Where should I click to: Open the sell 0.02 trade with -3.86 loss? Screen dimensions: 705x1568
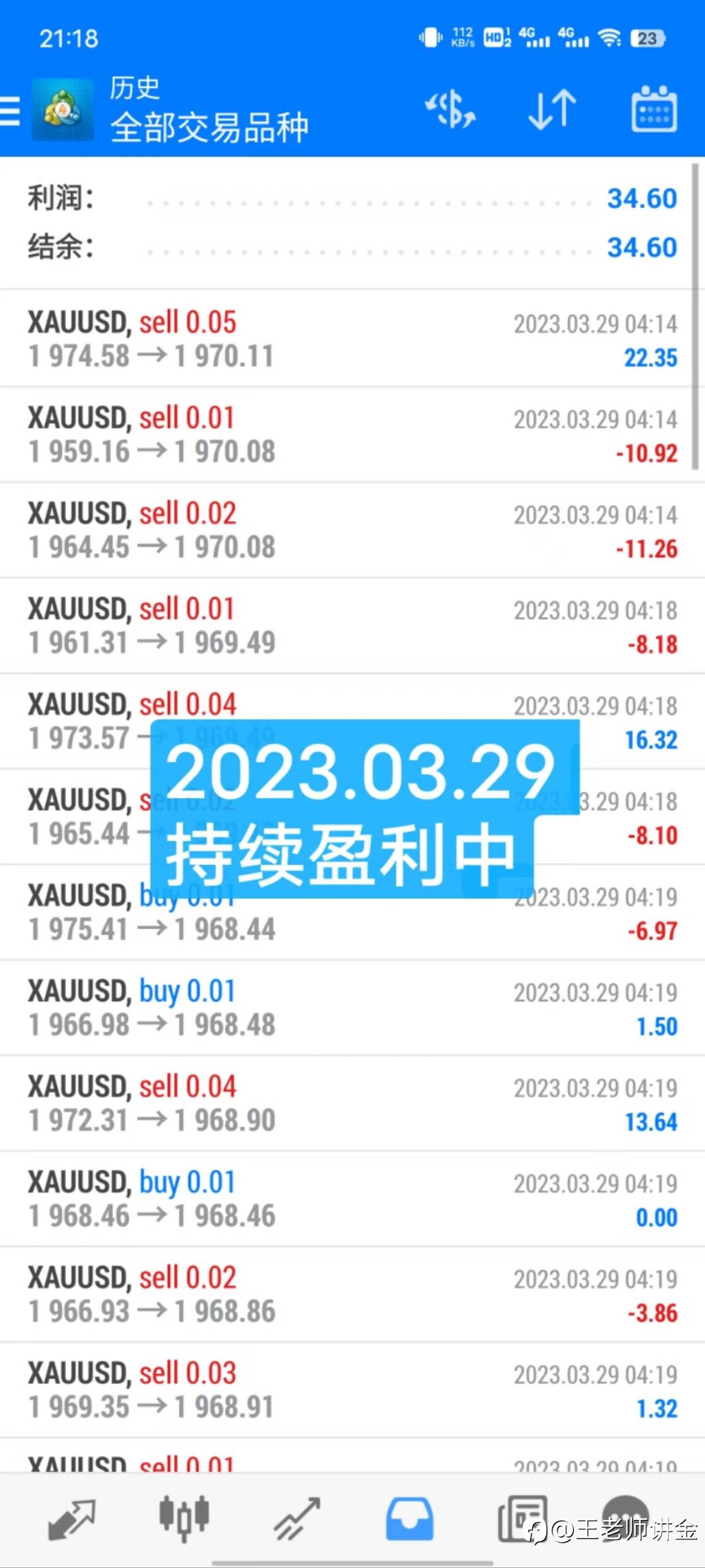click(x=352, y=1295)
